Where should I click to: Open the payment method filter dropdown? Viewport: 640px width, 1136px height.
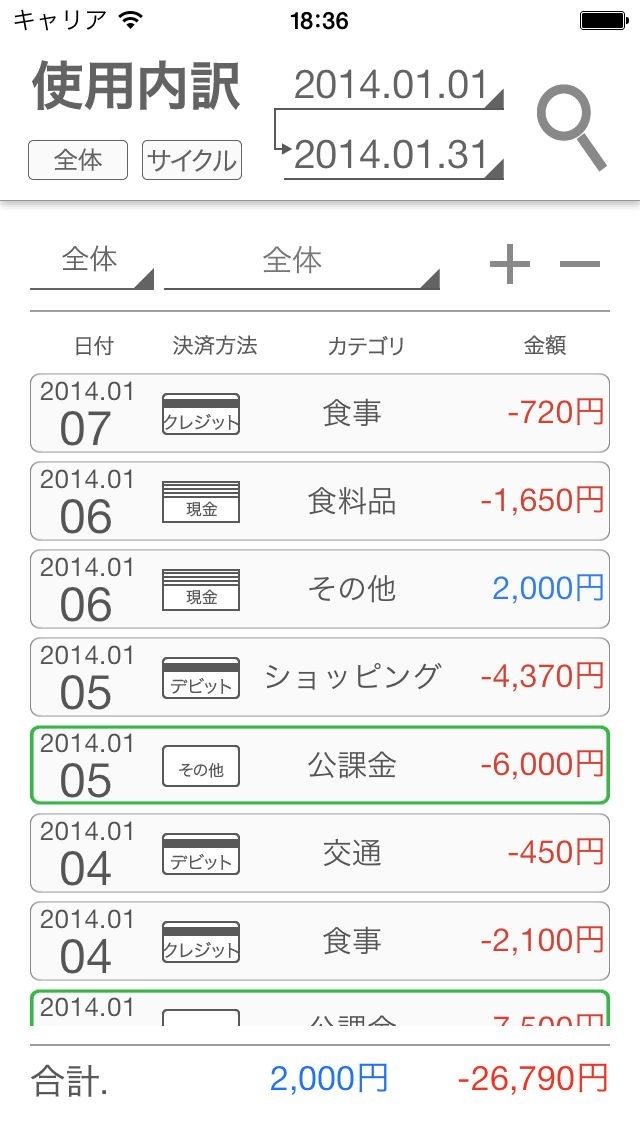[92, 264]
